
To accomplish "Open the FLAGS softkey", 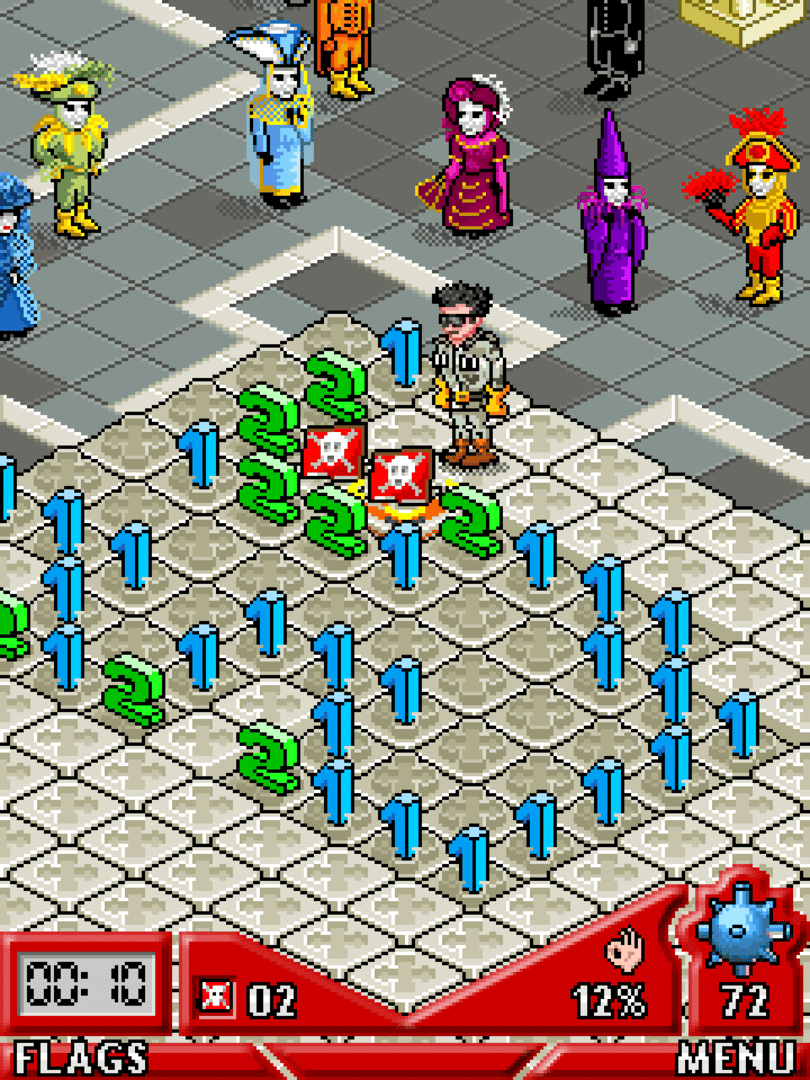I will (82, 1059).
